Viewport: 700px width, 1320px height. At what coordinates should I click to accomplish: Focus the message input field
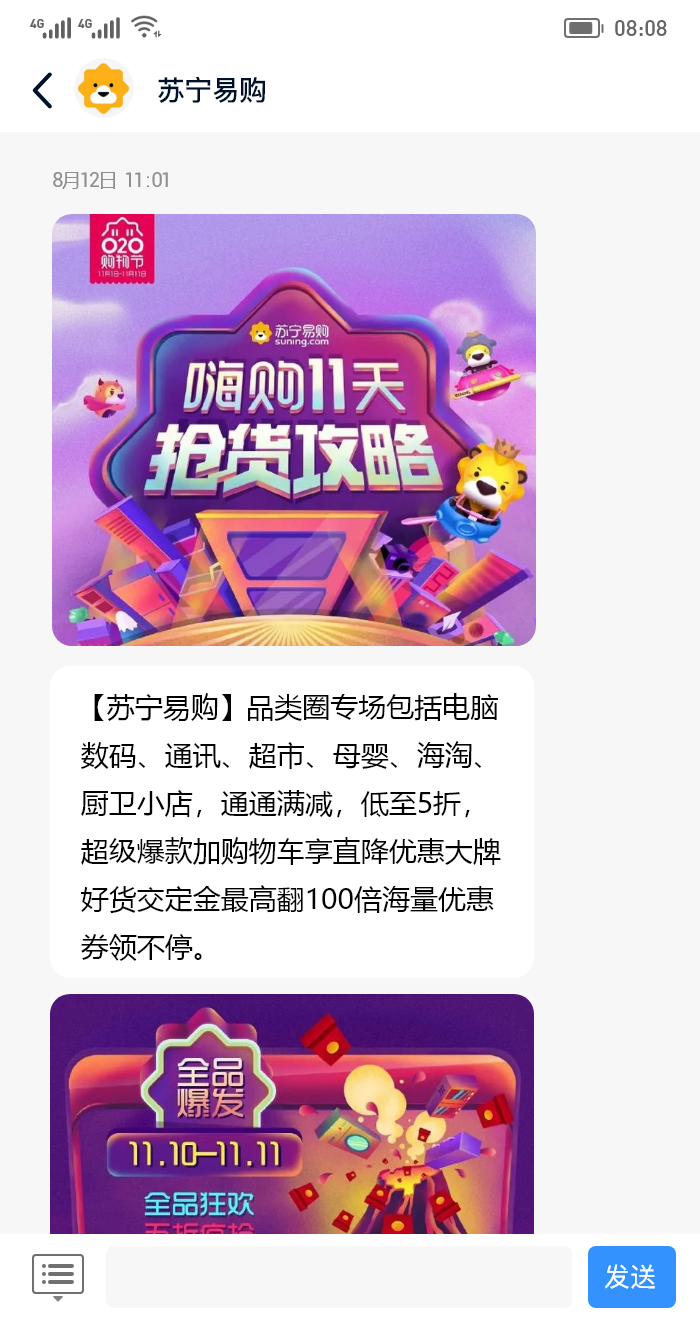(338, 1277)
